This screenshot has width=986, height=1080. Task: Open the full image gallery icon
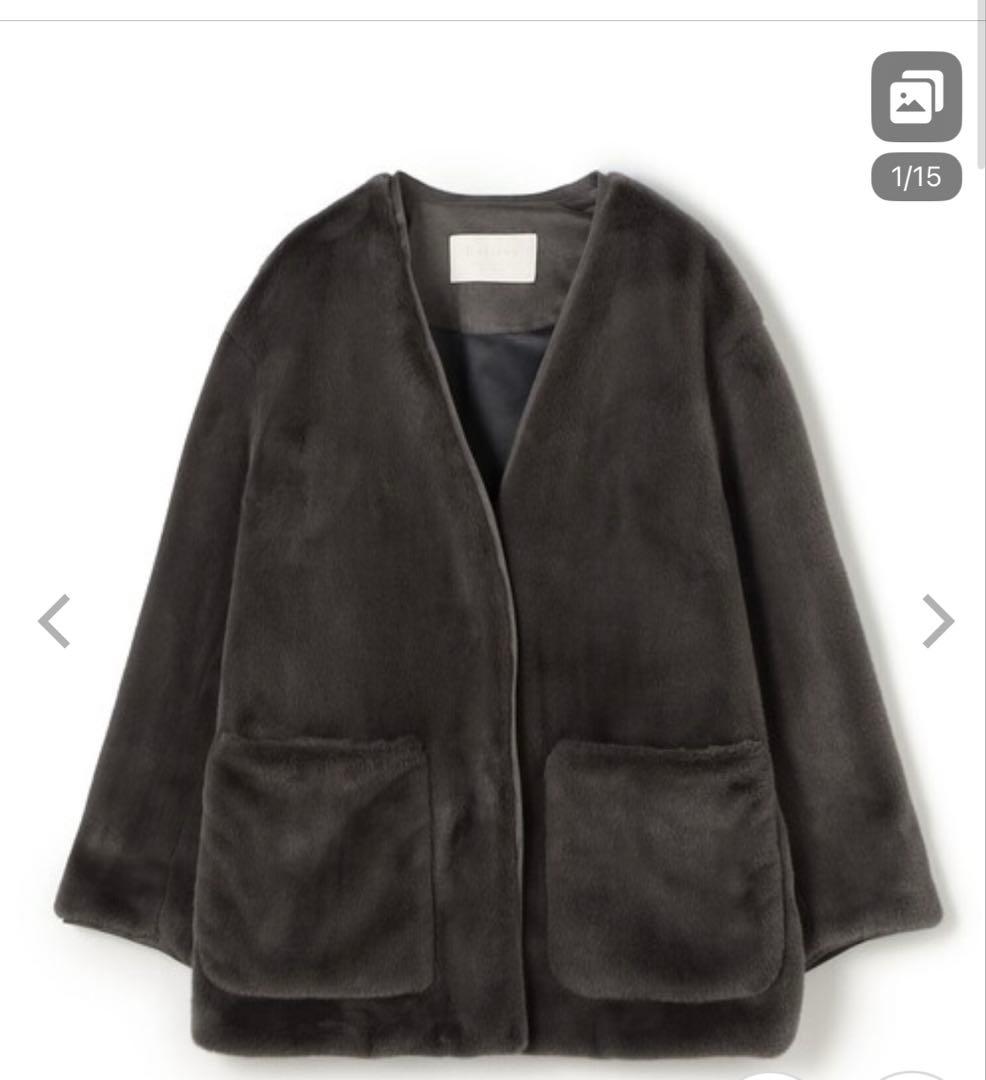(x=916, y=97)
